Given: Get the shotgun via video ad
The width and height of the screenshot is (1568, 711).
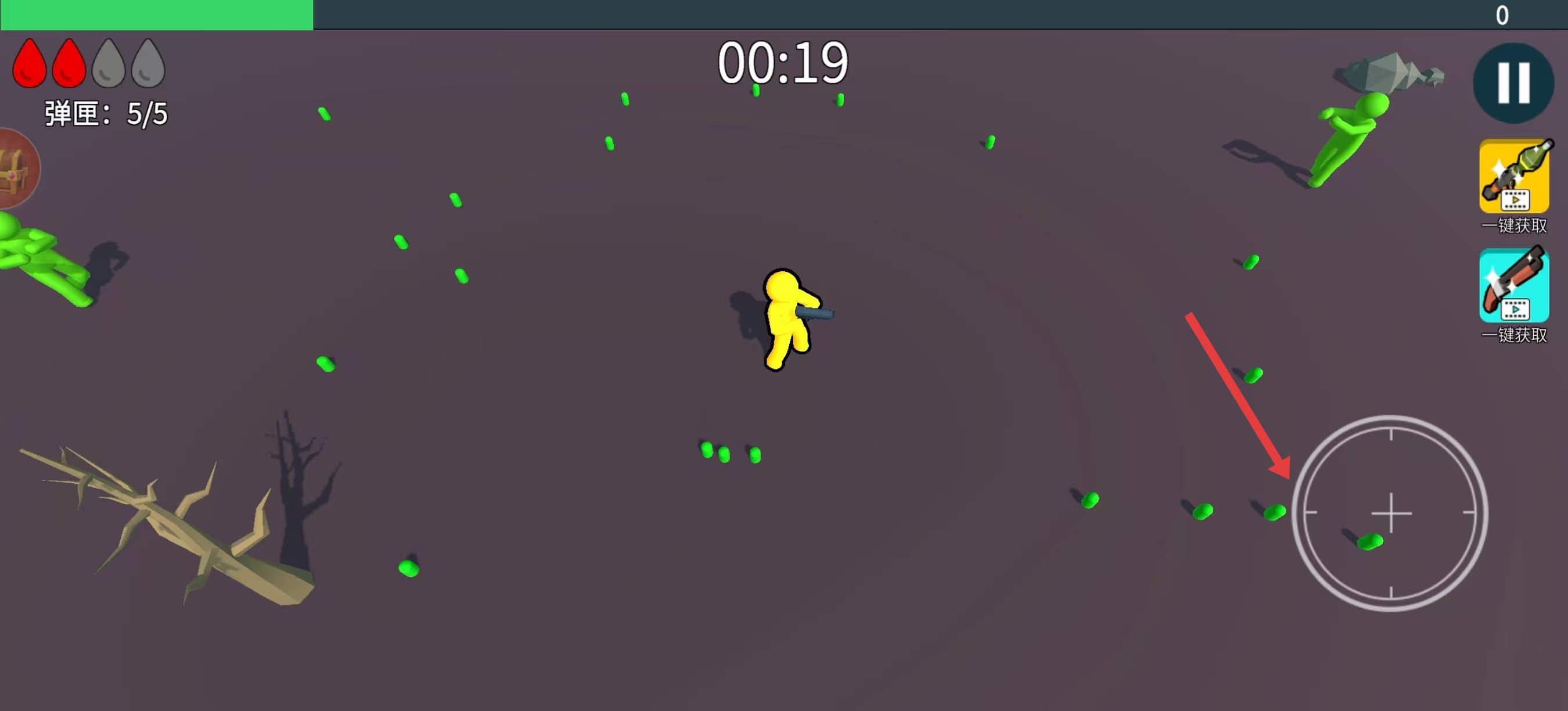Looking at the screenshot, I should point(1515,286).
